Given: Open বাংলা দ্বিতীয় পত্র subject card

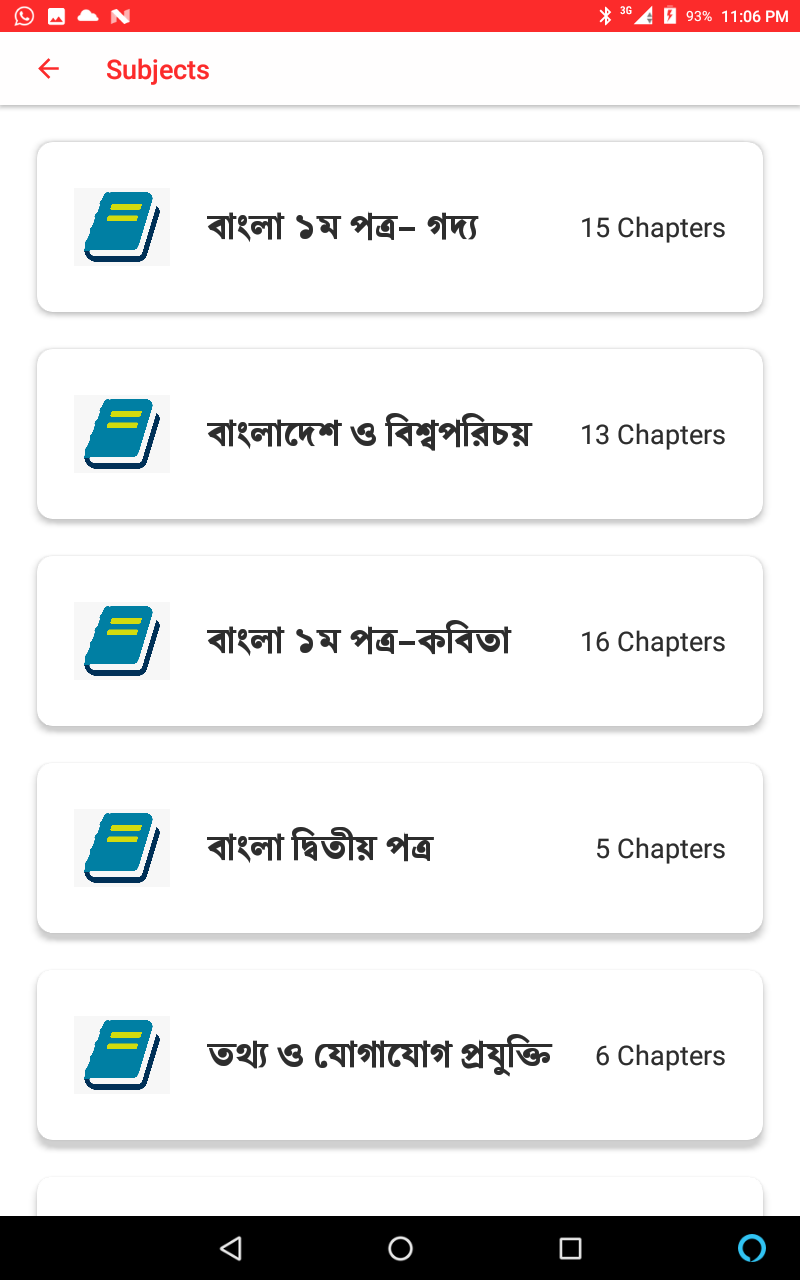Looking at the screenshot, I should pos(400,848).
